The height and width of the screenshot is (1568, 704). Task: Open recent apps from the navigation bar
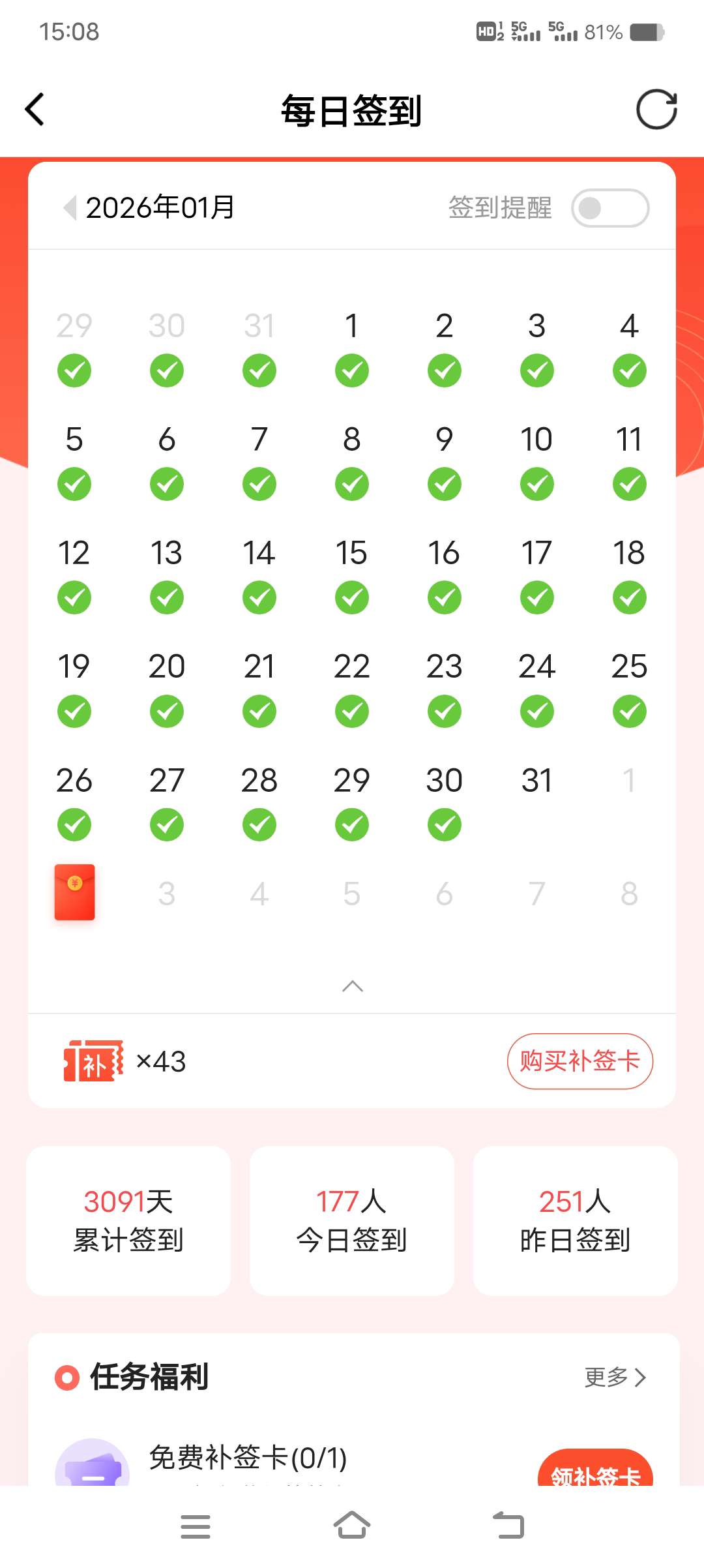click(195, 1526)
